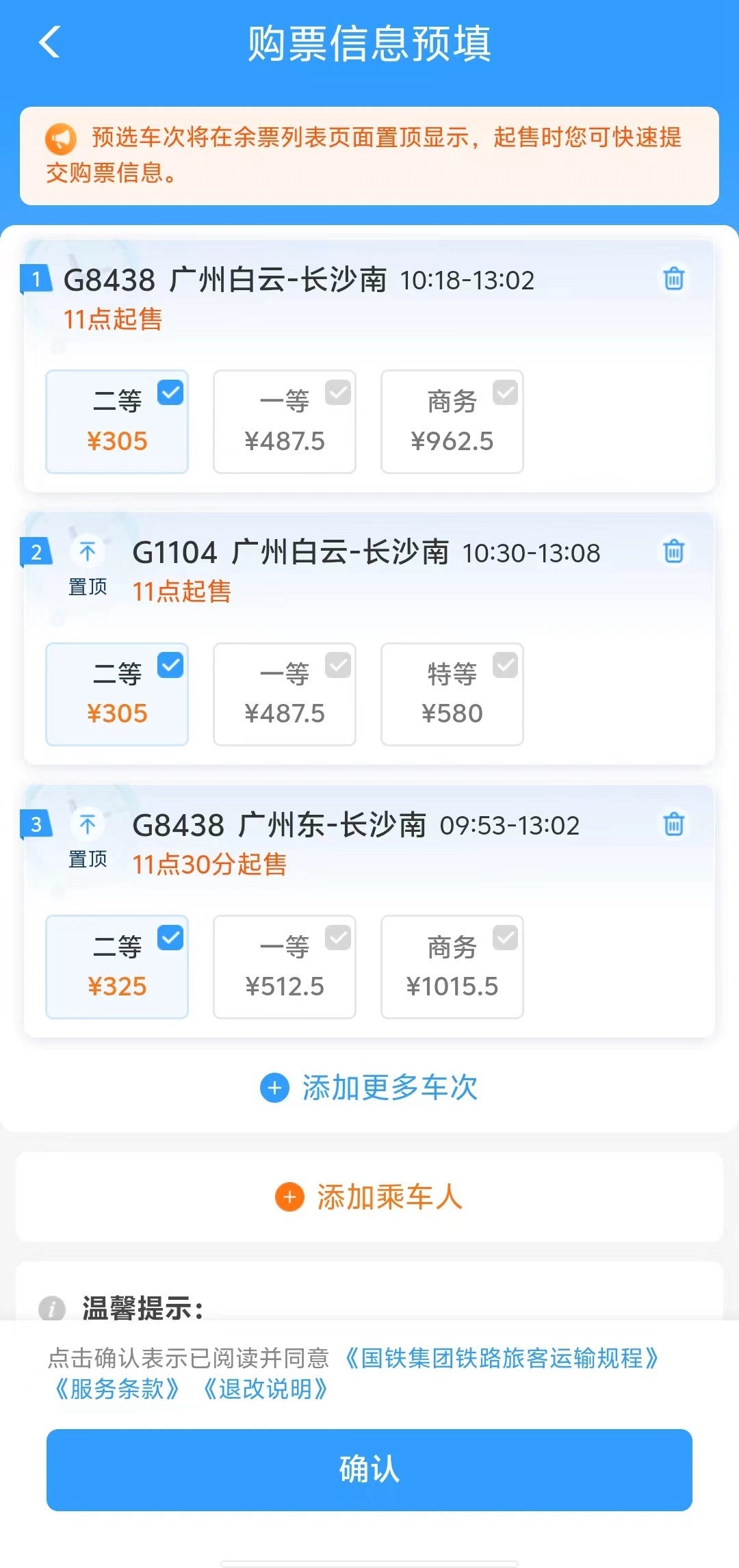Uncheck 二等 ¥305 seat for G1104
The width and height of the screenshot is (739, 1568).
click(117, 694)
